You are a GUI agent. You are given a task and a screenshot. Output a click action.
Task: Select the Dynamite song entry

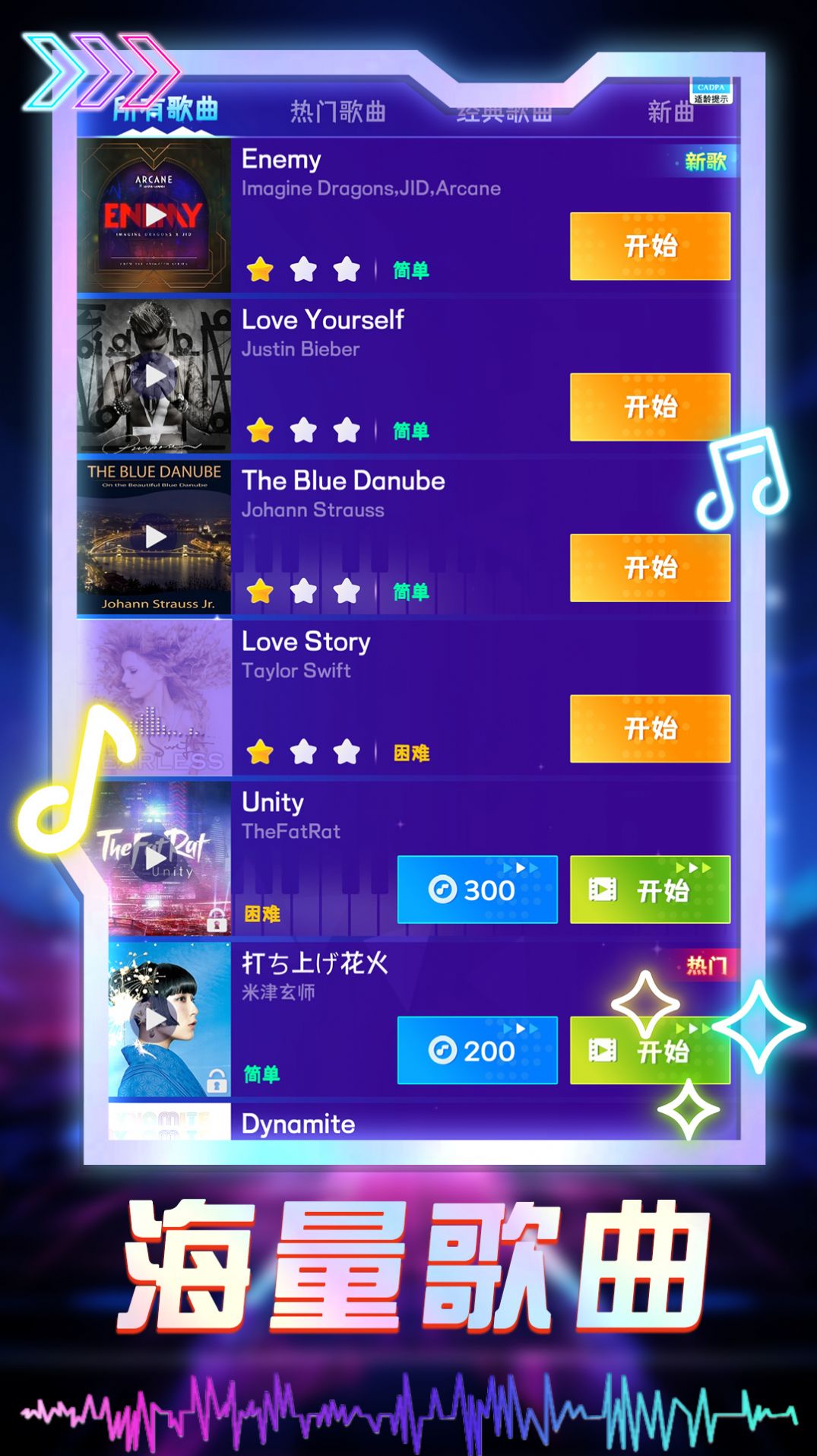(x=298, y=1123)
